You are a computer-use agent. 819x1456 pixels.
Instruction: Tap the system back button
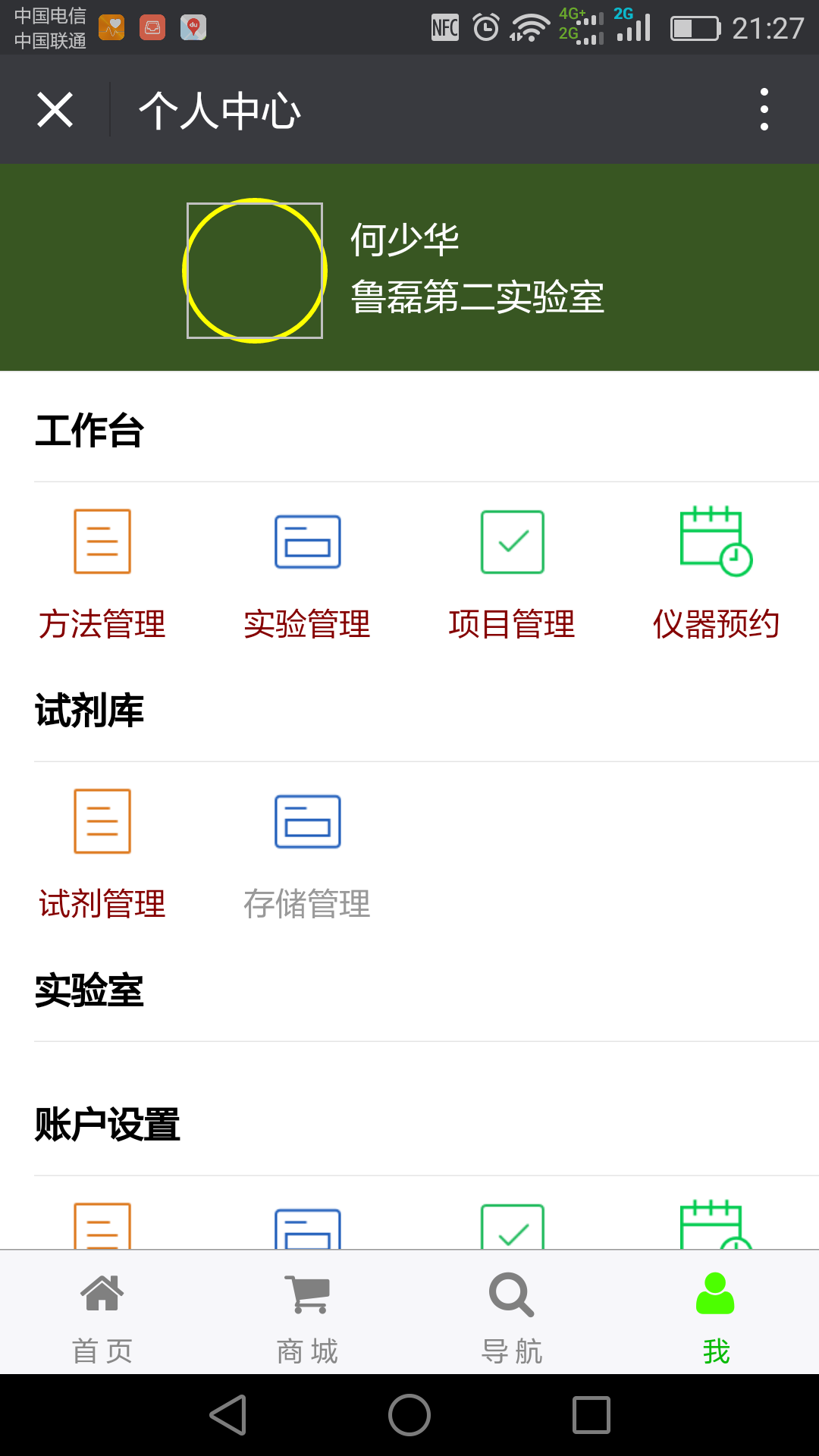(x=228, y=1415)
